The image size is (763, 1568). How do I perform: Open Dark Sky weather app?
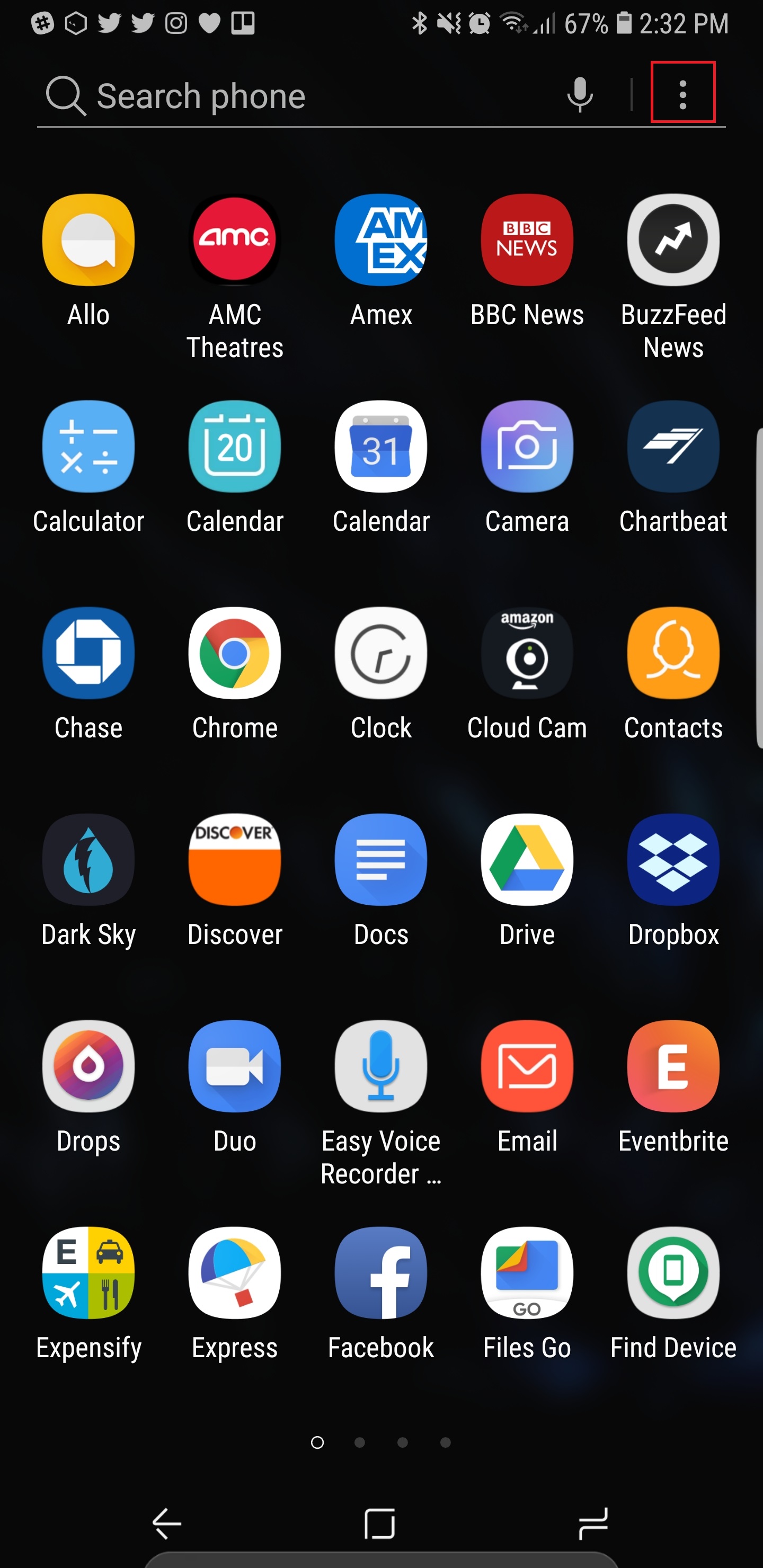[88, 859]
